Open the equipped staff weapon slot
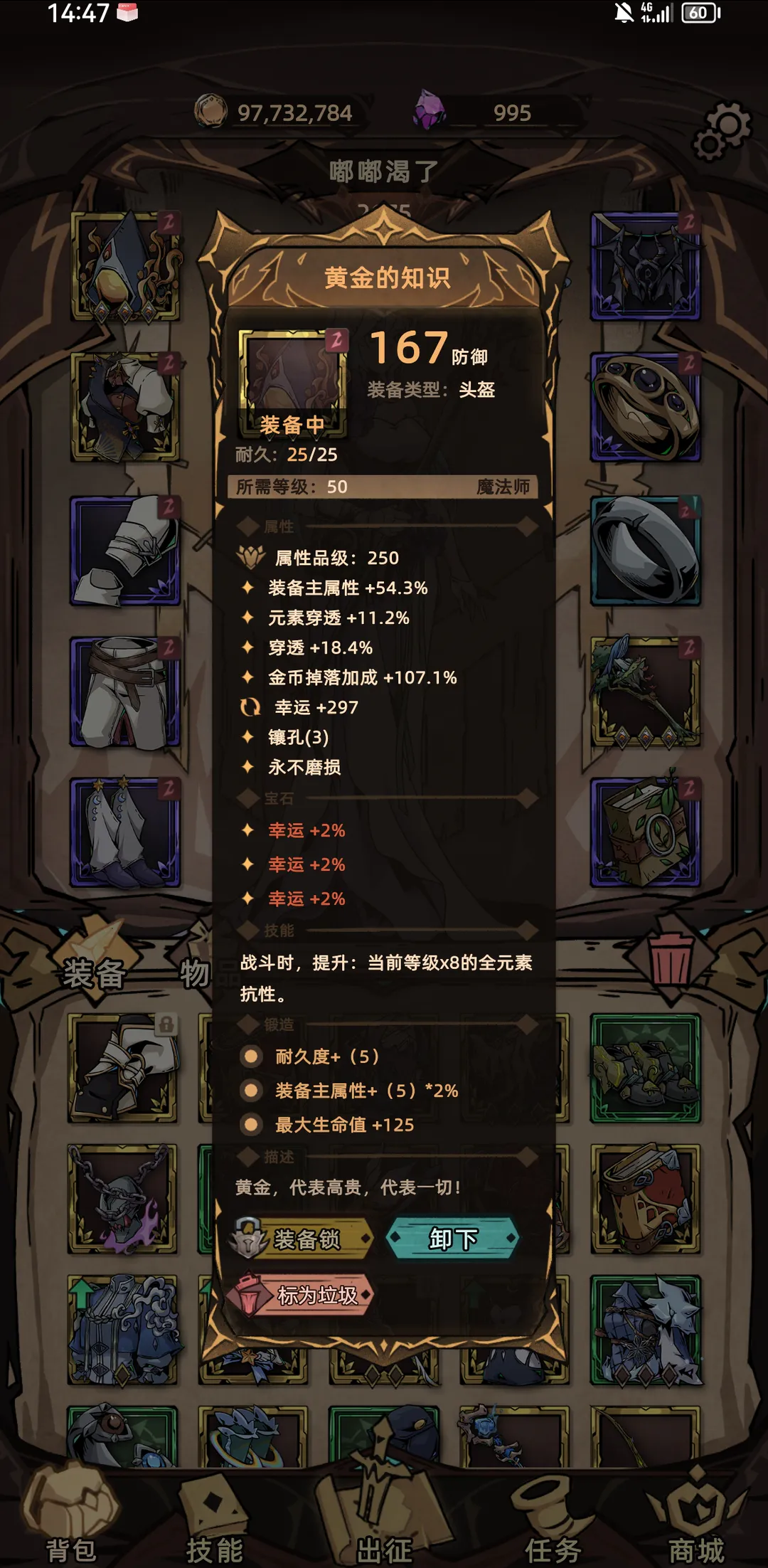The width and height of the screenshot is (768, 1568). [x=646, y=692]
